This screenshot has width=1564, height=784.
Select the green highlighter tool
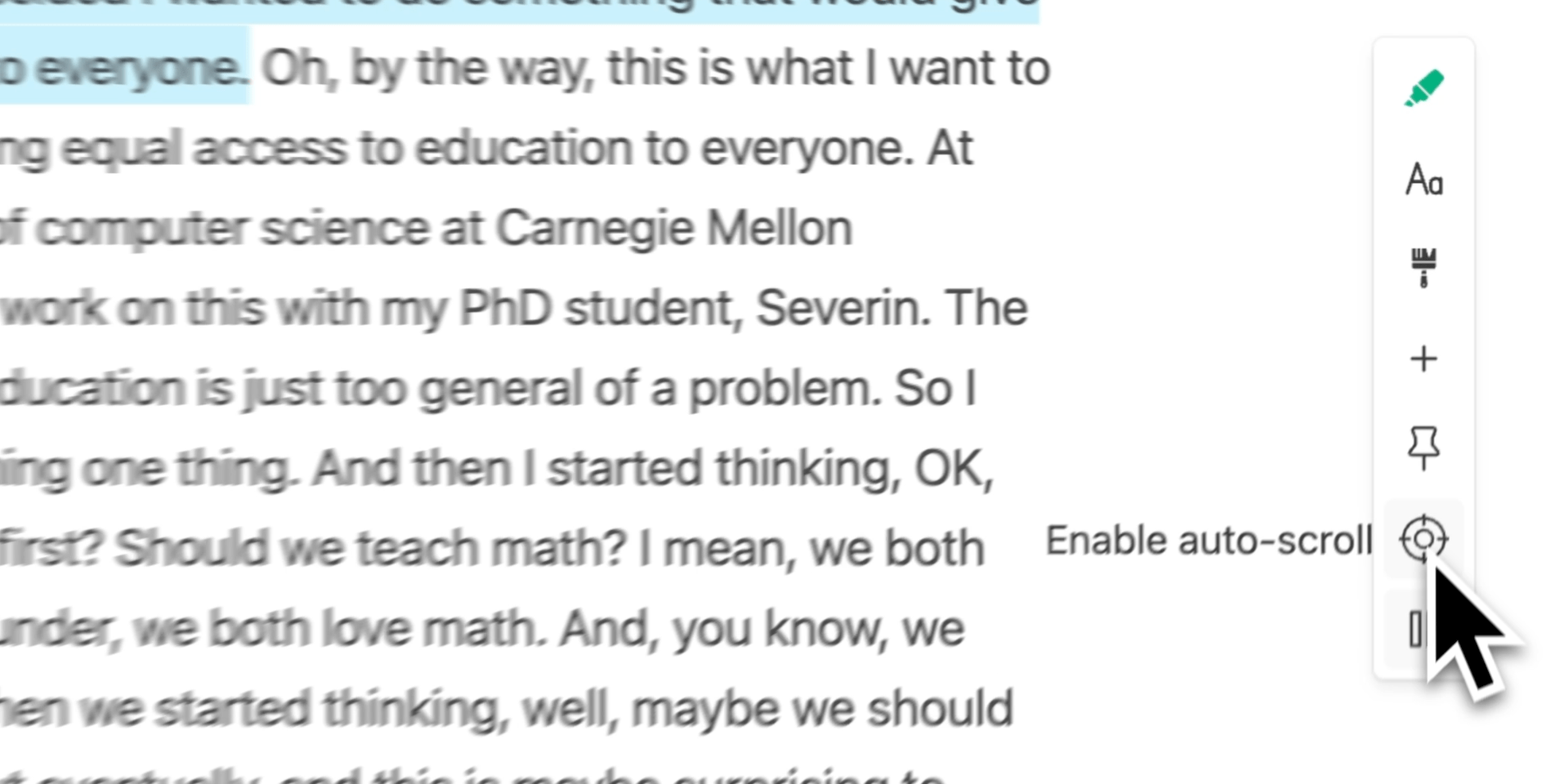1423,88
